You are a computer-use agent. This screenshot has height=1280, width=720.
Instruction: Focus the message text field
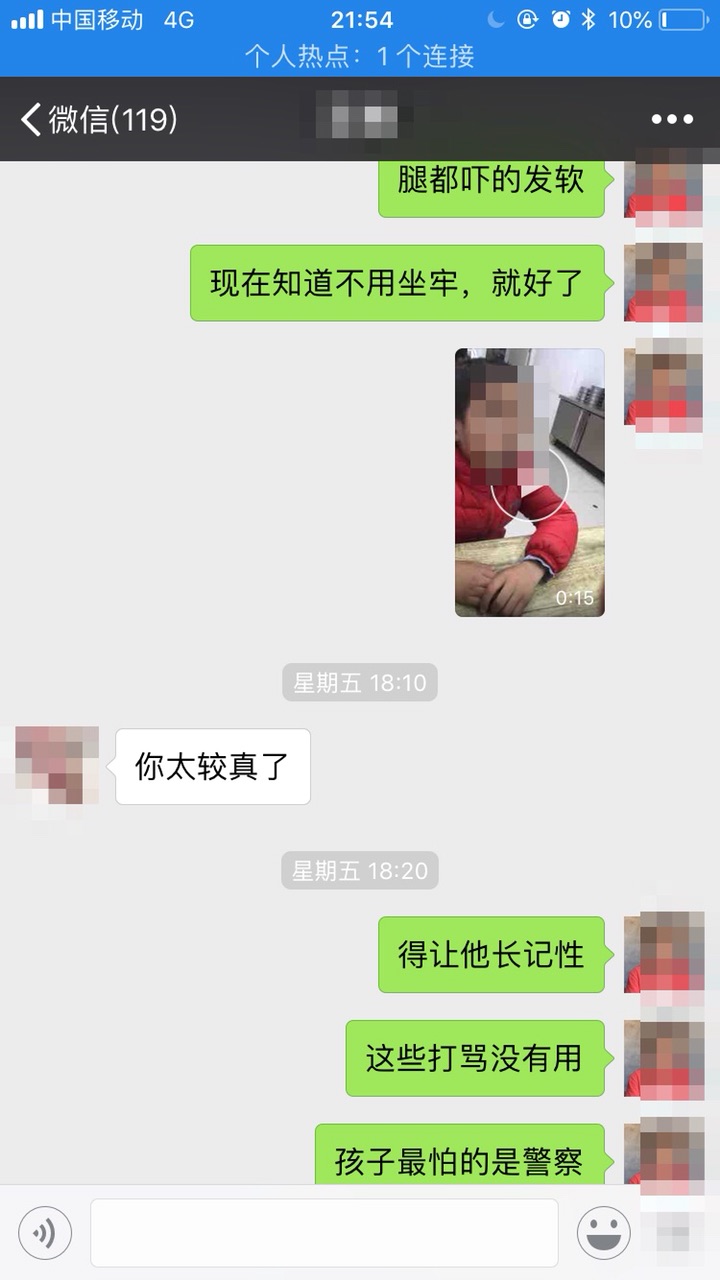(324, 1232)
